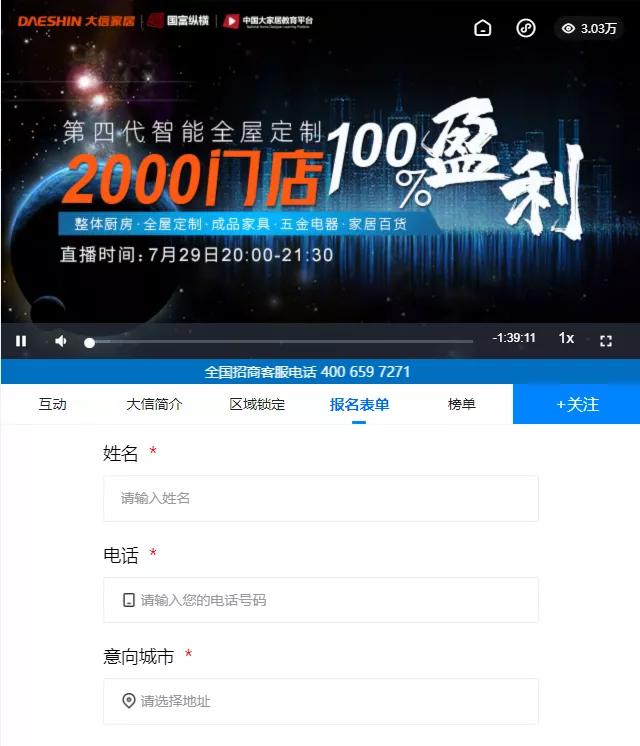
Task: Choose an address for 意向城市
Action: (x=320, y=701)
